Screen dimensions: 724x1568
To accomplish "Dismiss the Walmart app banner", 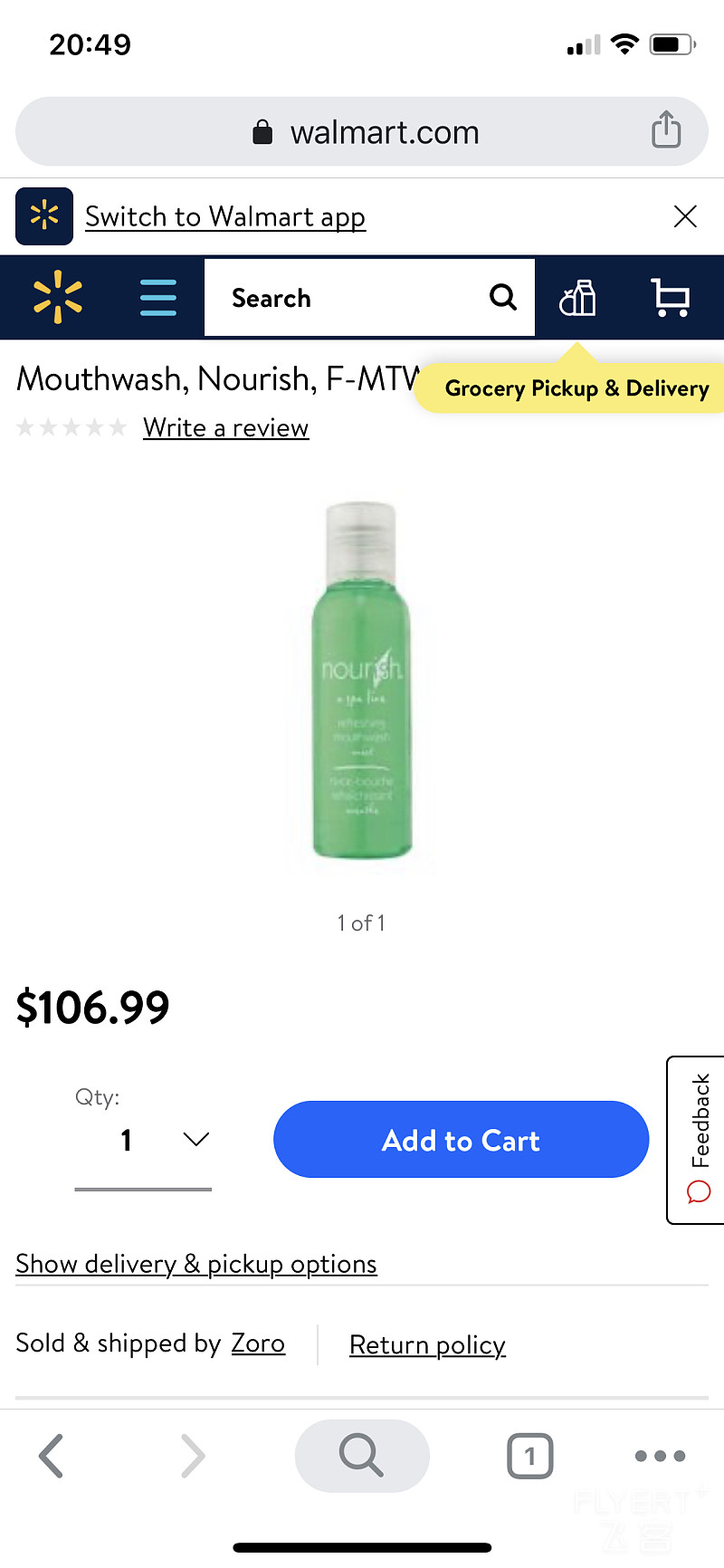I will tap(685, 216).
